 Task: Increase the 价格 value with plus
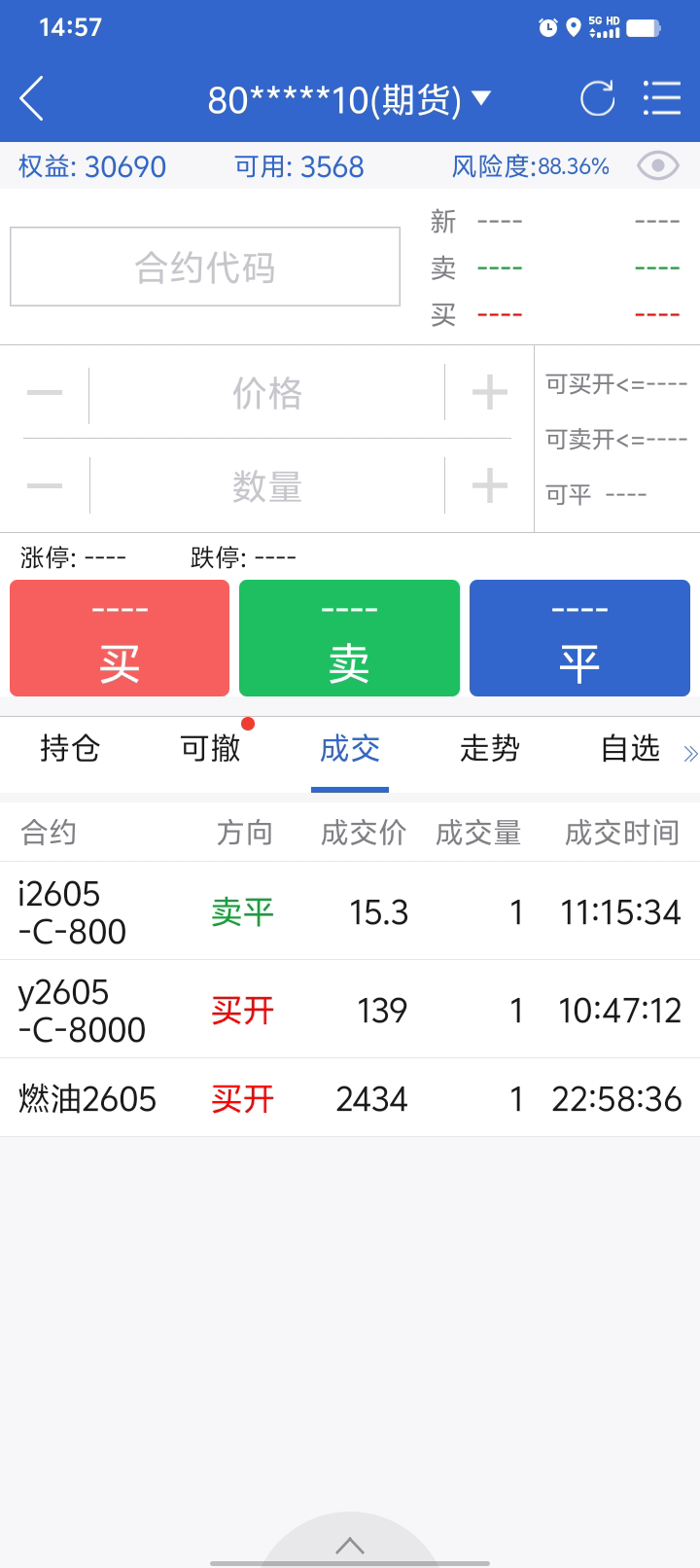tap(489, 393)
